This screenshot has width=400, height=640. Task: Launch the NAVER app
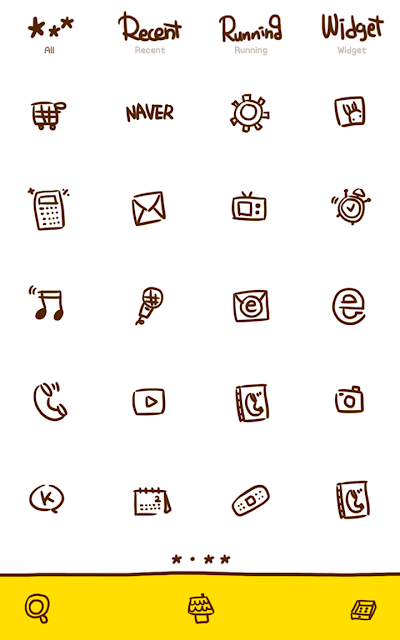(x=149, y=113)
